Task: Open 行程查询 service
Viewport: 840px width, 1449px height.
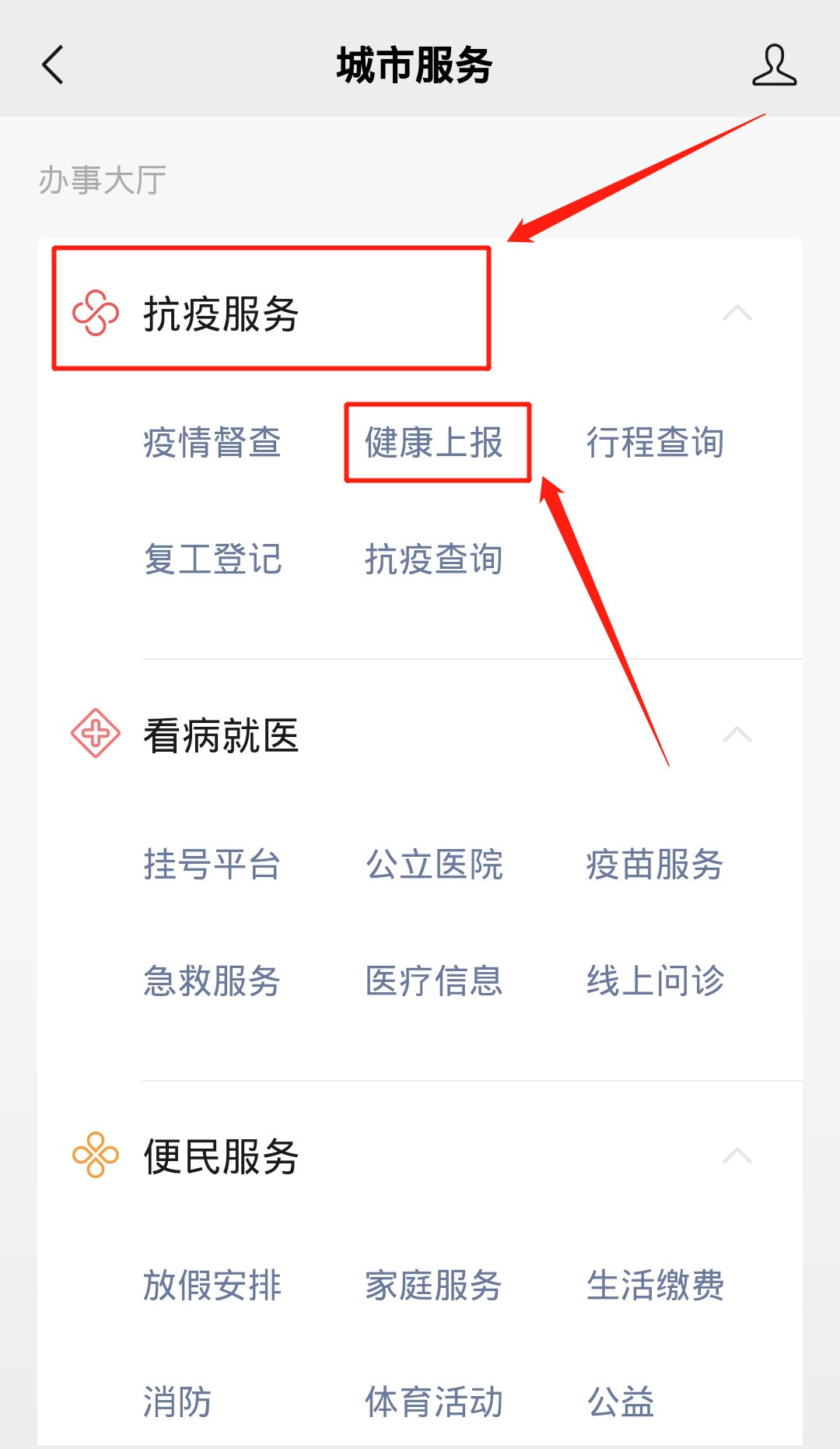Action: click(x=655, y=443)
